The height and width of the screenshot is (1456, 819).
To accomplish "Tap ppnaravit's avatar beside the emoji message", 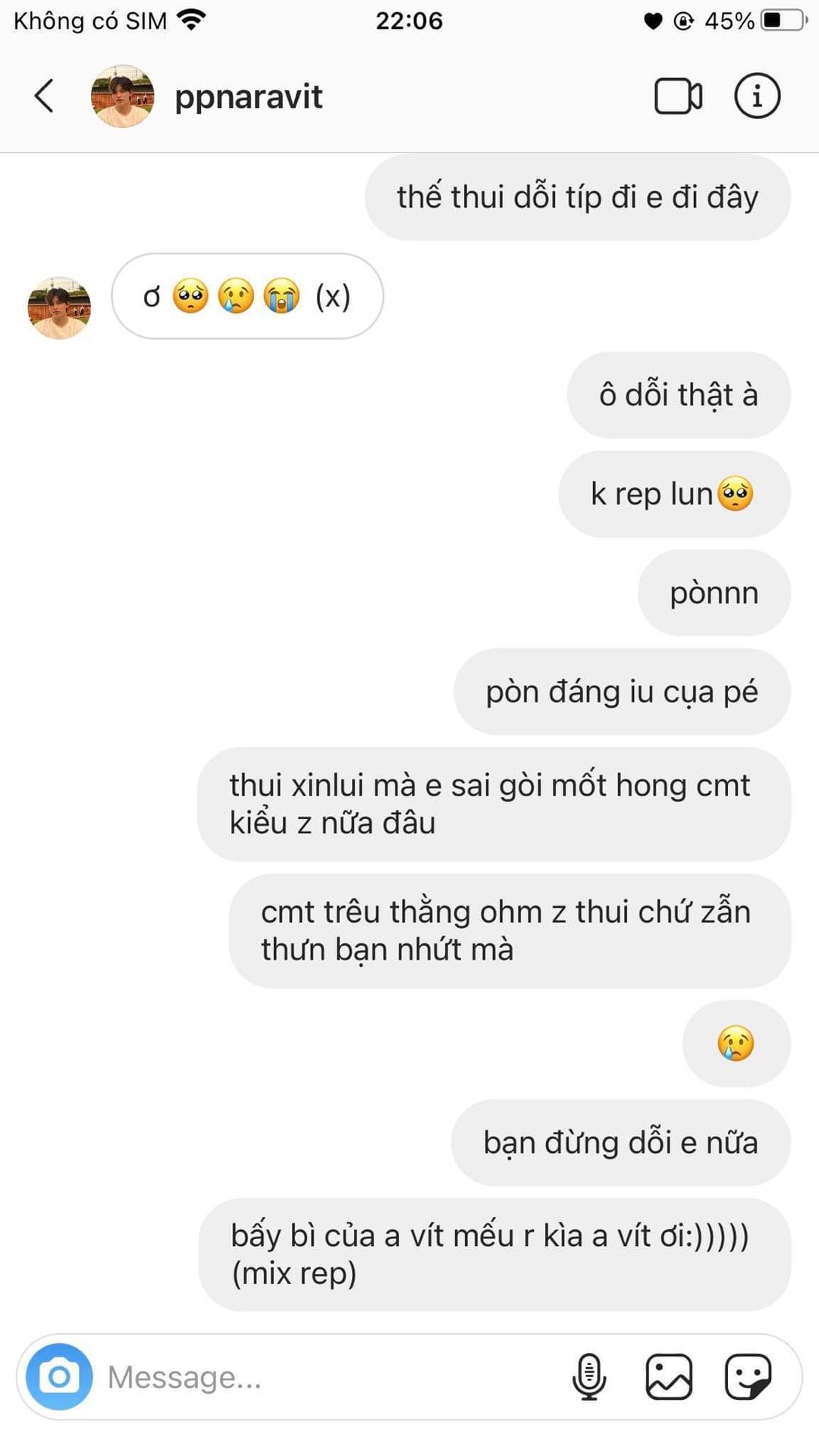I will [59, 308].
